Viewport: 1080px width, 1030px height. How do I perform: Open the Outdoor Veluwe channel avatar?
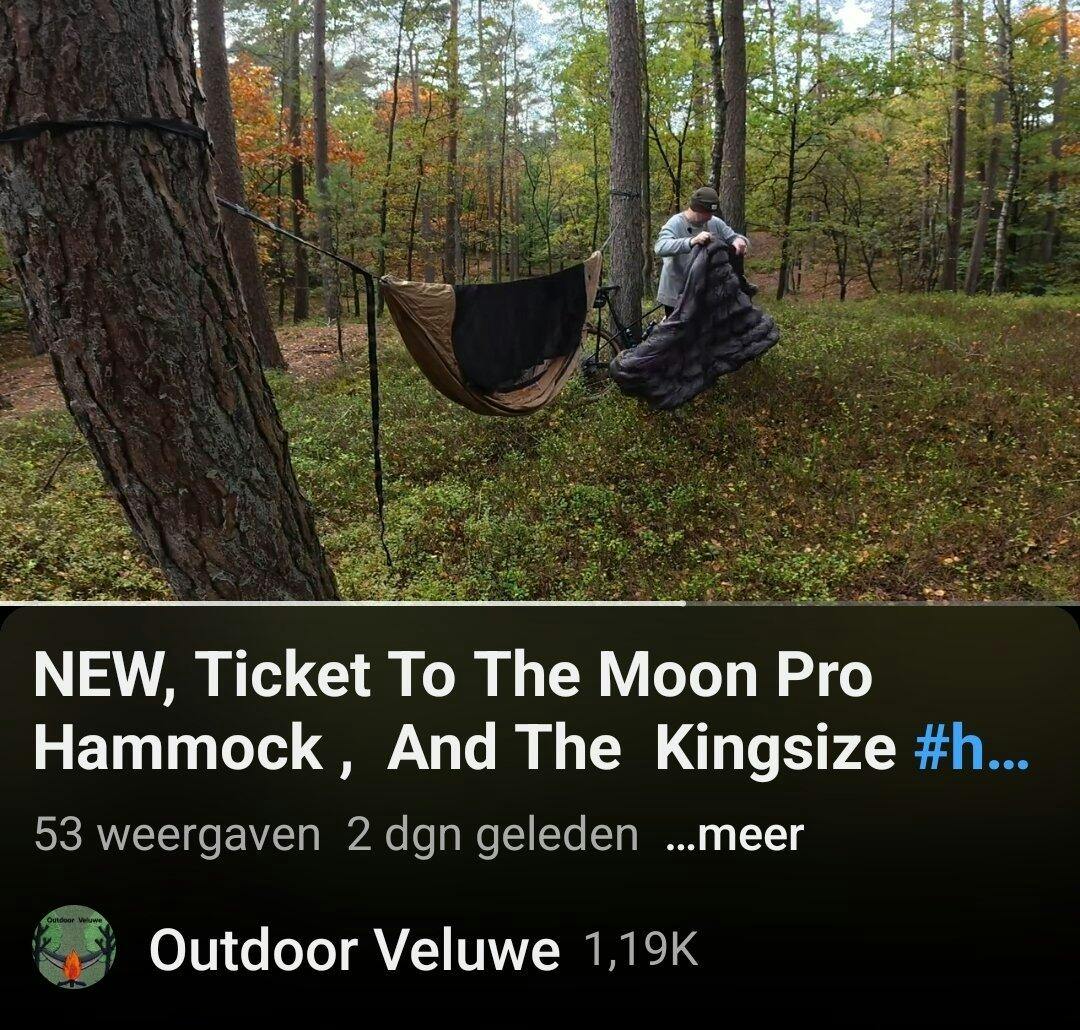click(74, 948)
